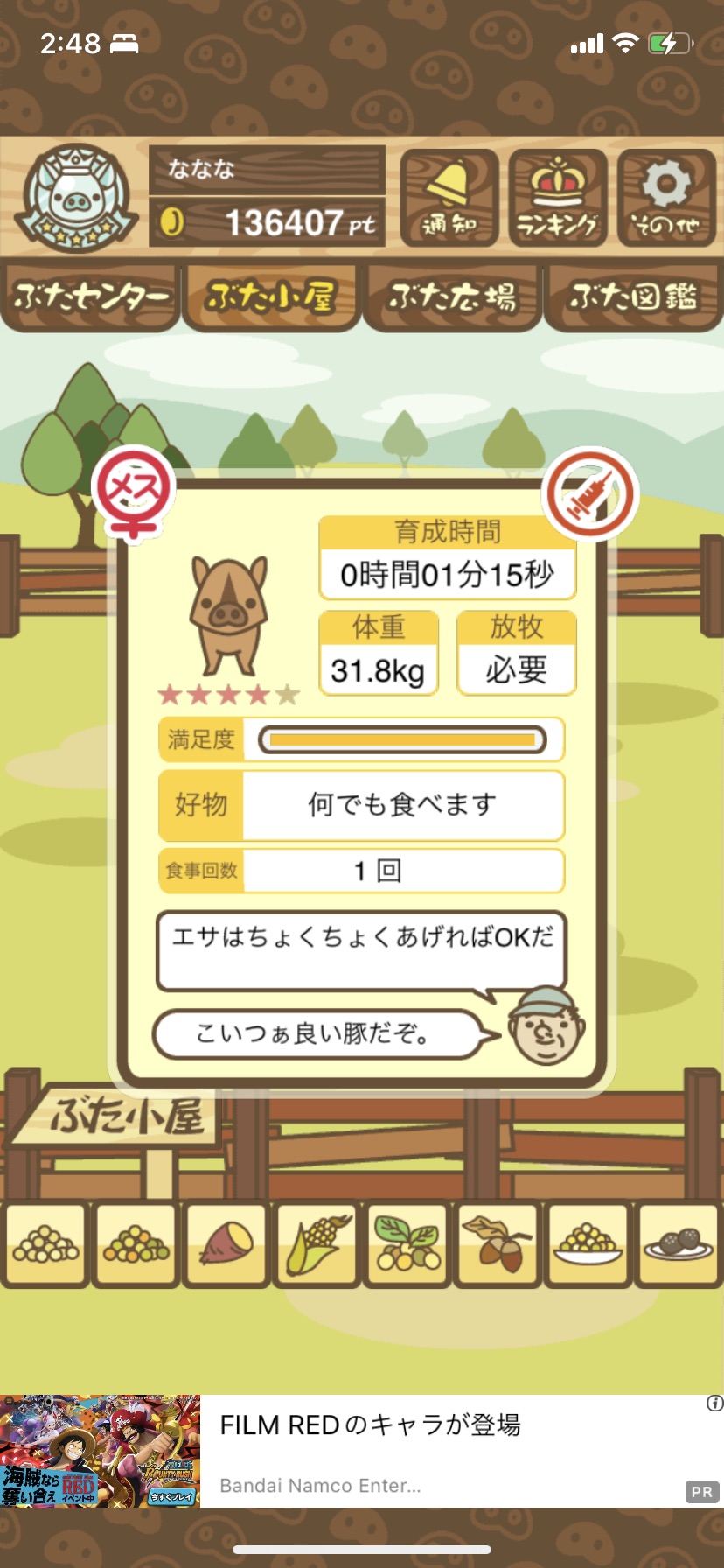The height and width of the screenshot is (1568, 724).
Task: Feed the sweet potato to the pig
Action: point(226,1244)
